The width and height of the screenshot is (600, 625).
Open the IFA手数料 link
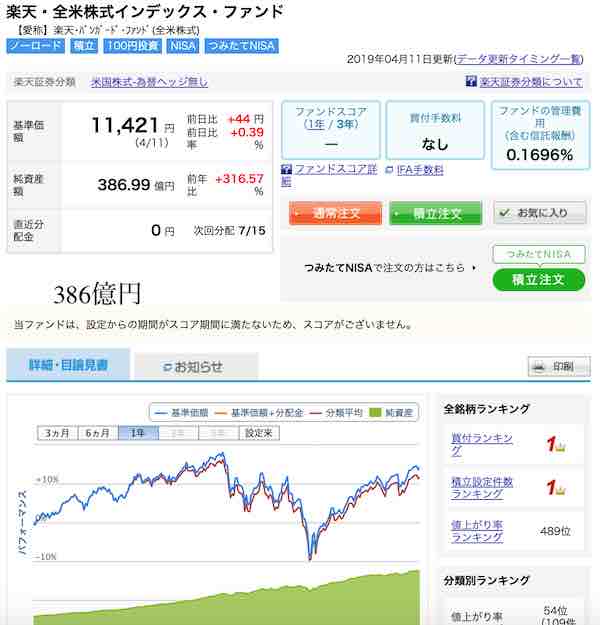click(419, 170)
